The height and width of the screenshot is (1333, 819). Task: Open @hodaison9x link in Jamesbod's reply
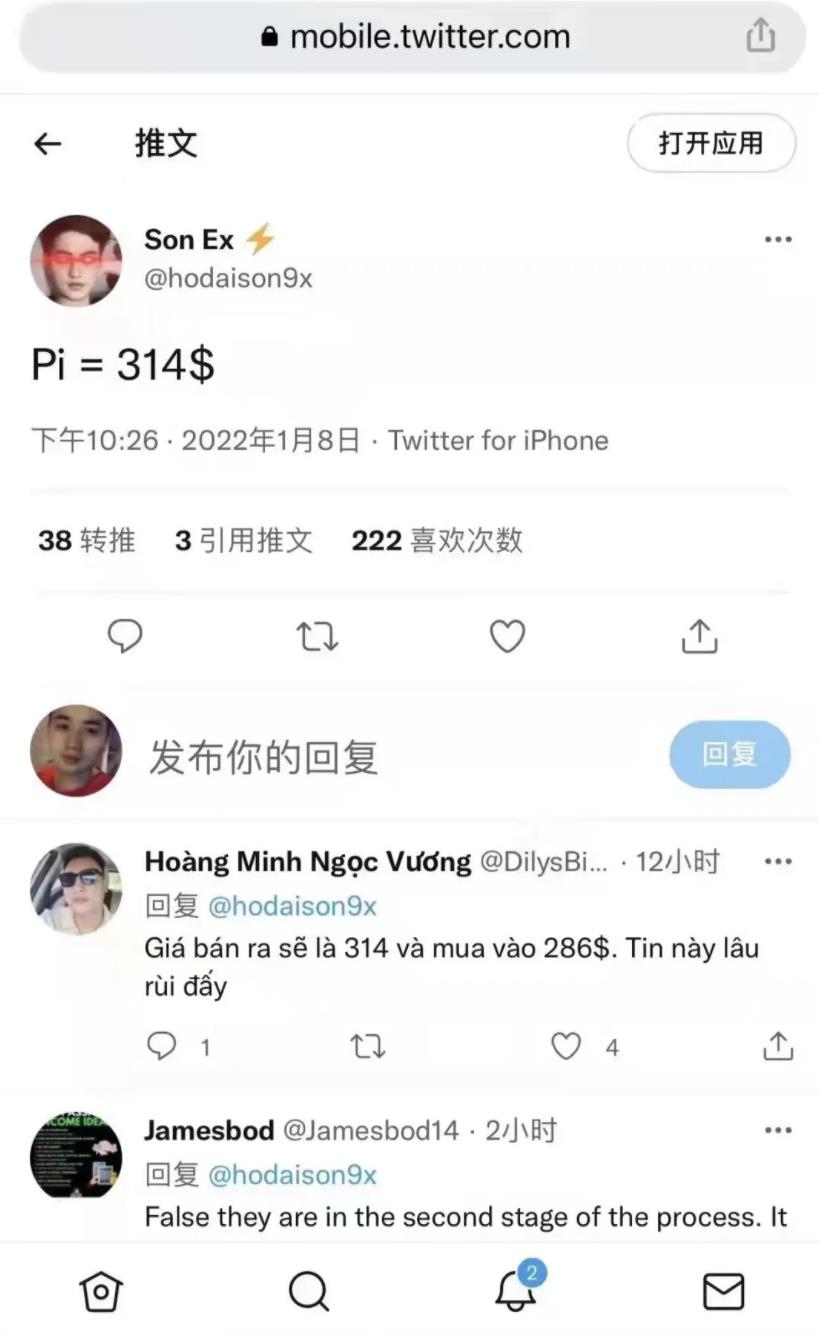click(x=292, y=1175)
